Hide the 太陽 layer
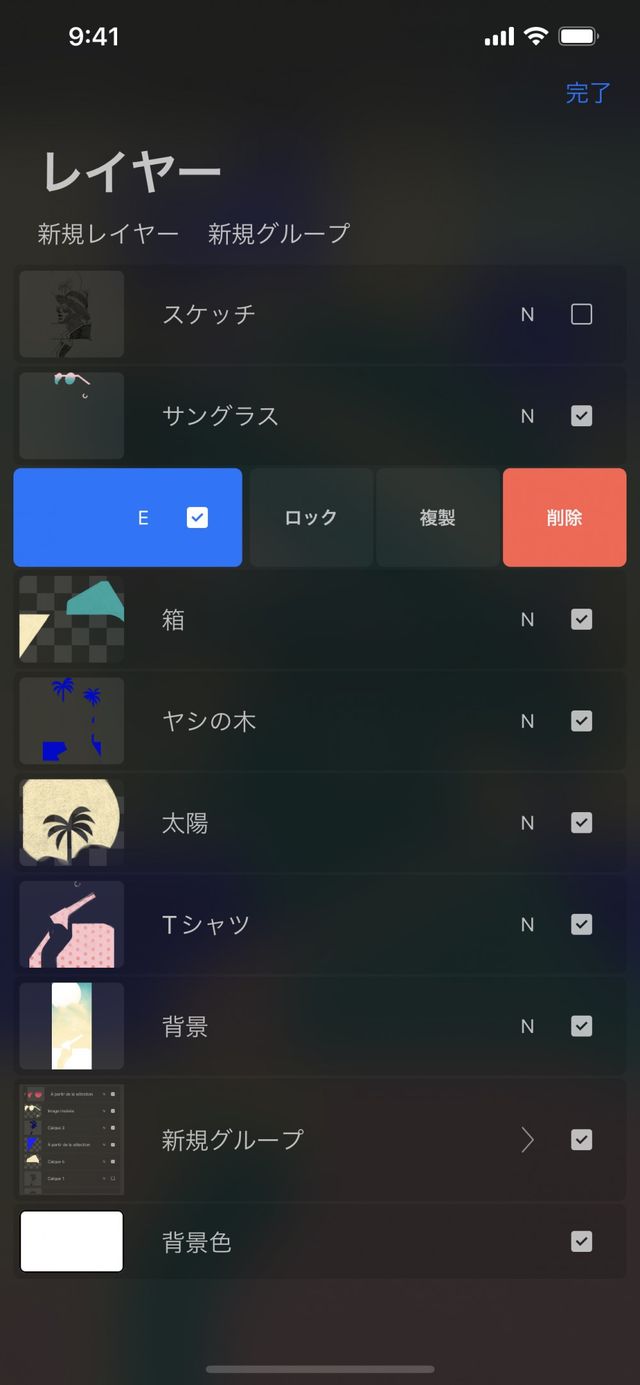Screen dimensions: 640x1385 [581, 823]
